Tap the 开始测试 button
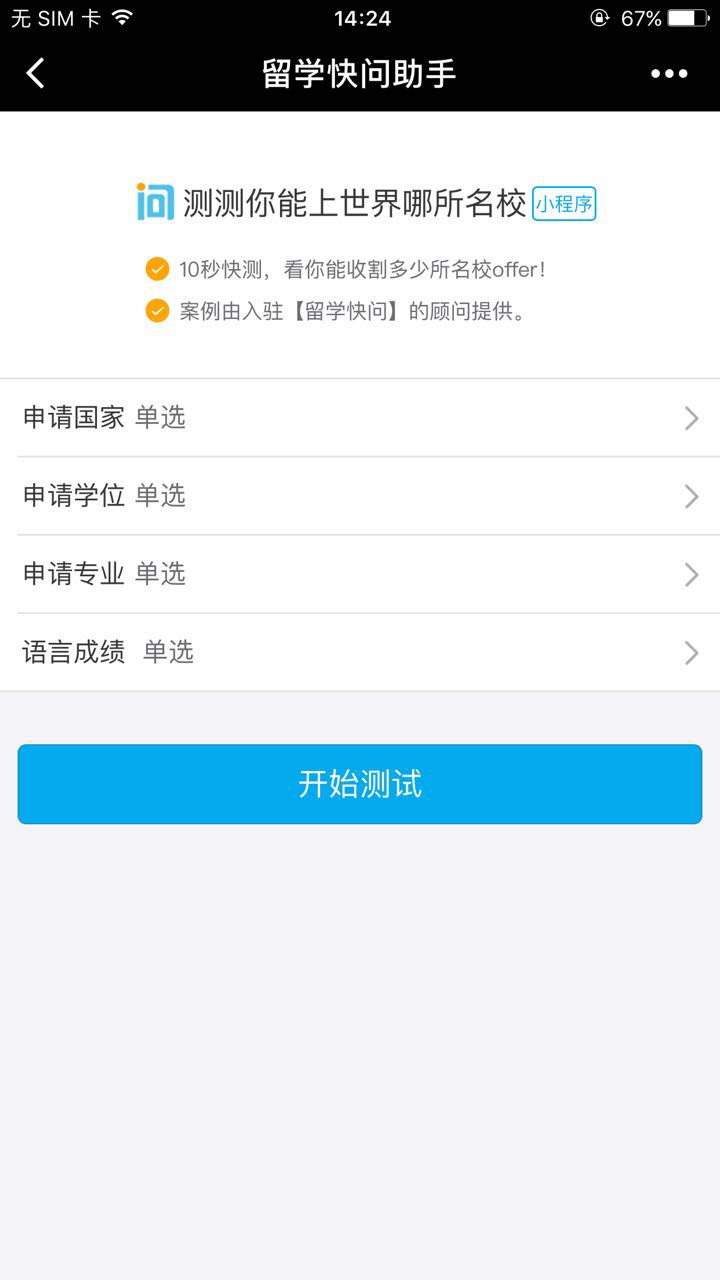The image size is (720, 1280). [360, 784]
